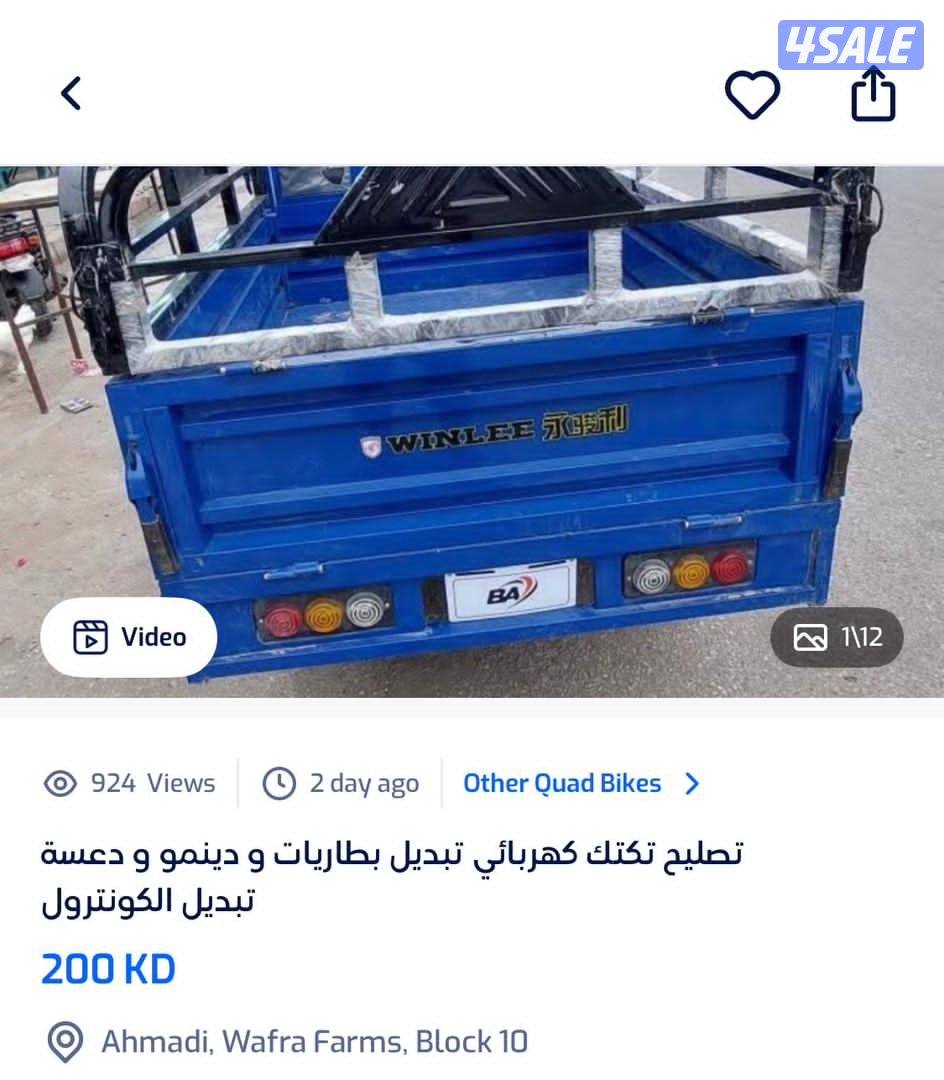
Task: Click the Video button on the photo
Action: (x=128, y=636)
